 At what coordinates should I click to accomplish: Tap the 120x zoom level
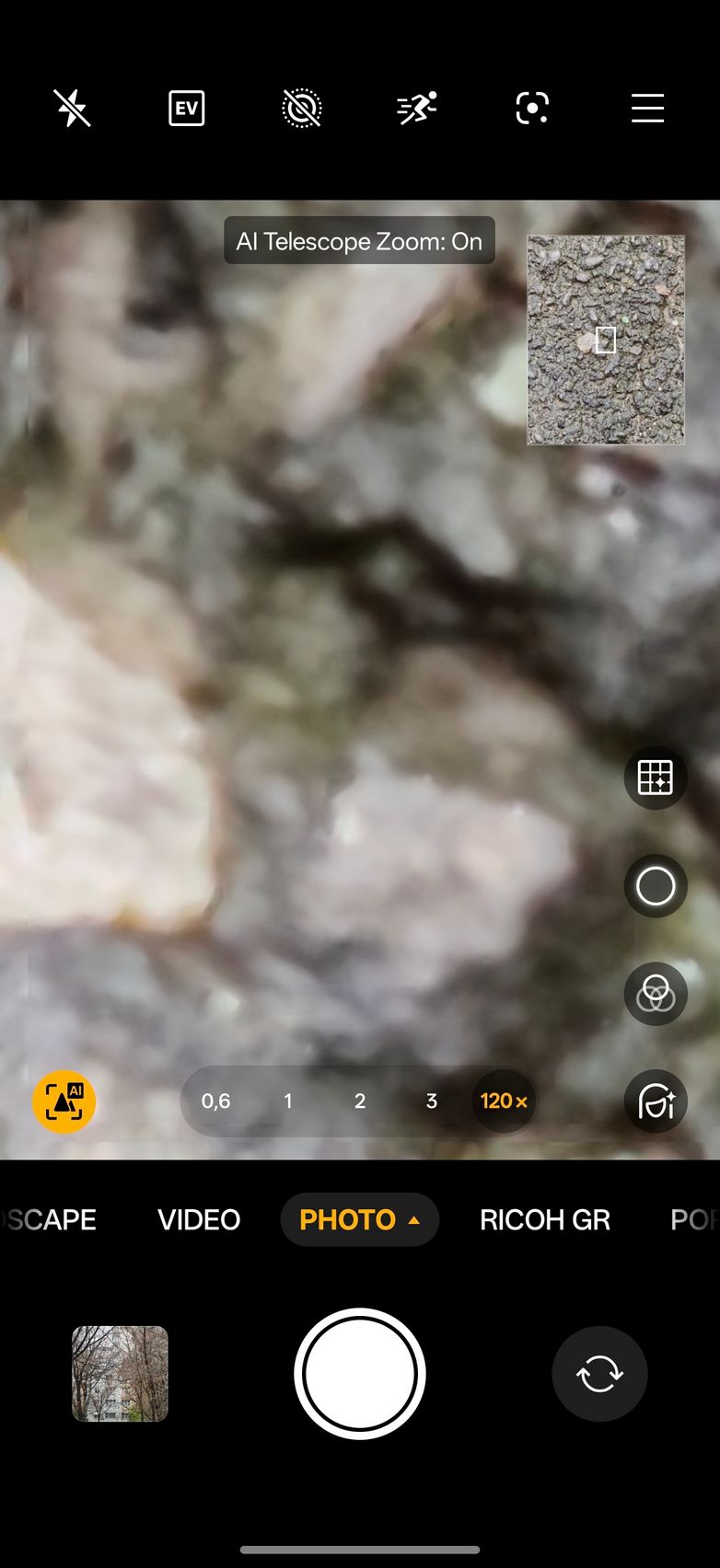pos(504,1101)
